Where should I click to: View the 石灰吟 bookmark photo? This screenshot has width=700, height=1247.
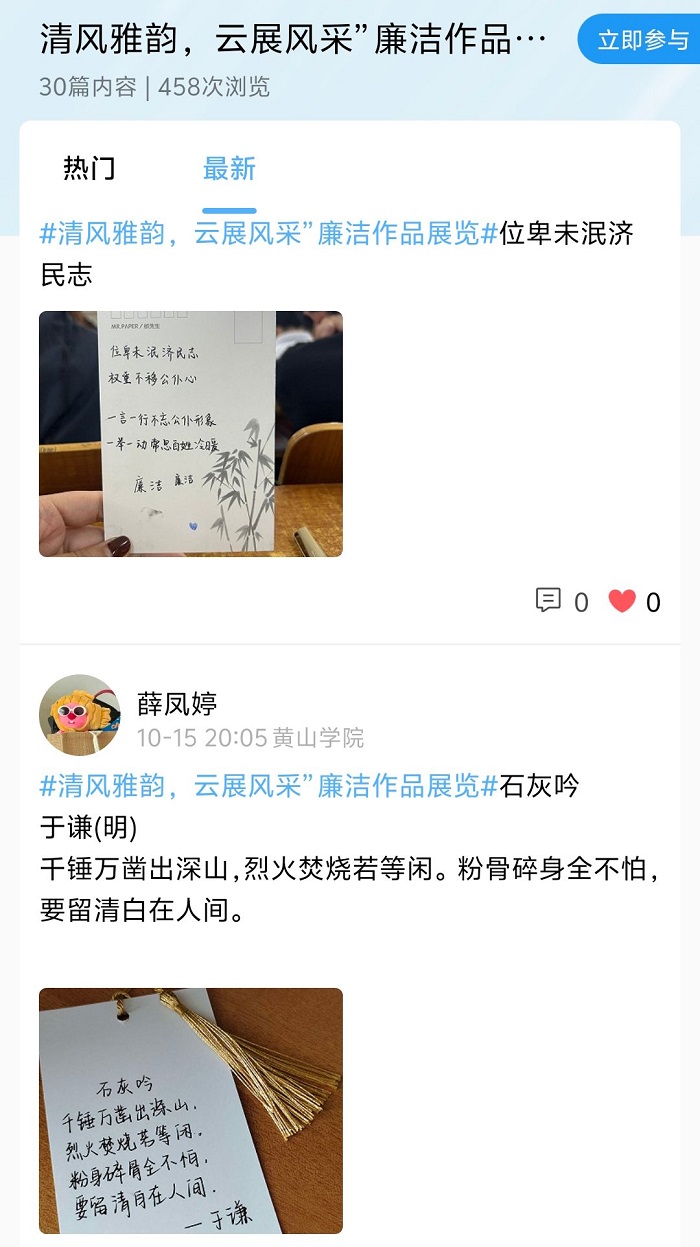pos(191,1110)
